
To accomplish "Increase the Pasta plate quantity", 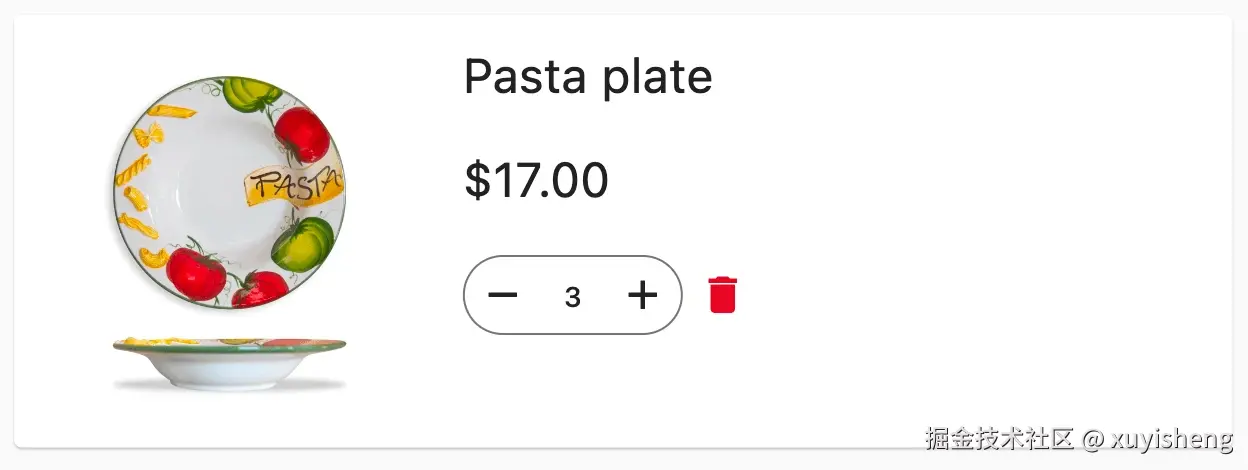I will [x=642, y=295].
